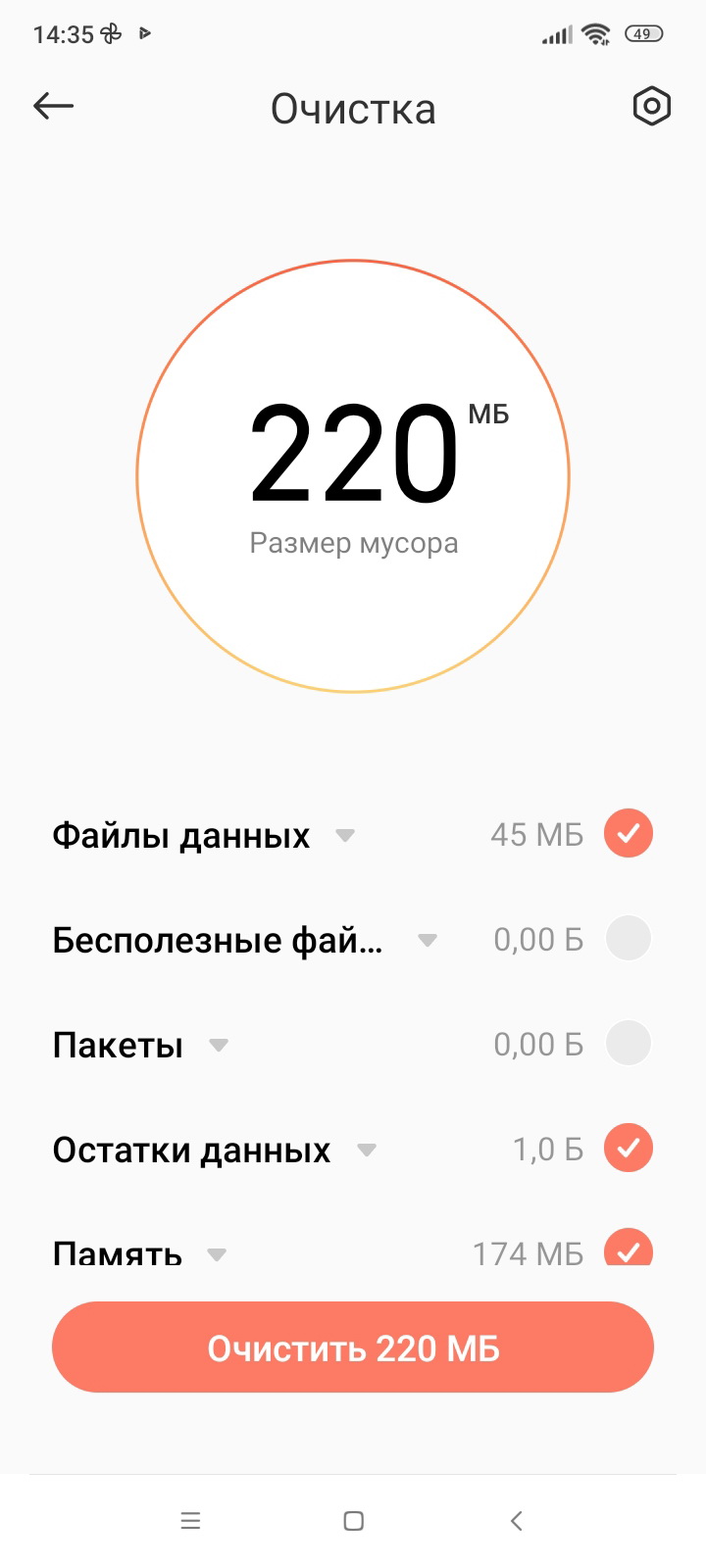Expand the Память category
The height and width of the screenshot is (1568, 706).
pyautogui.click(x=218, y=1254)
